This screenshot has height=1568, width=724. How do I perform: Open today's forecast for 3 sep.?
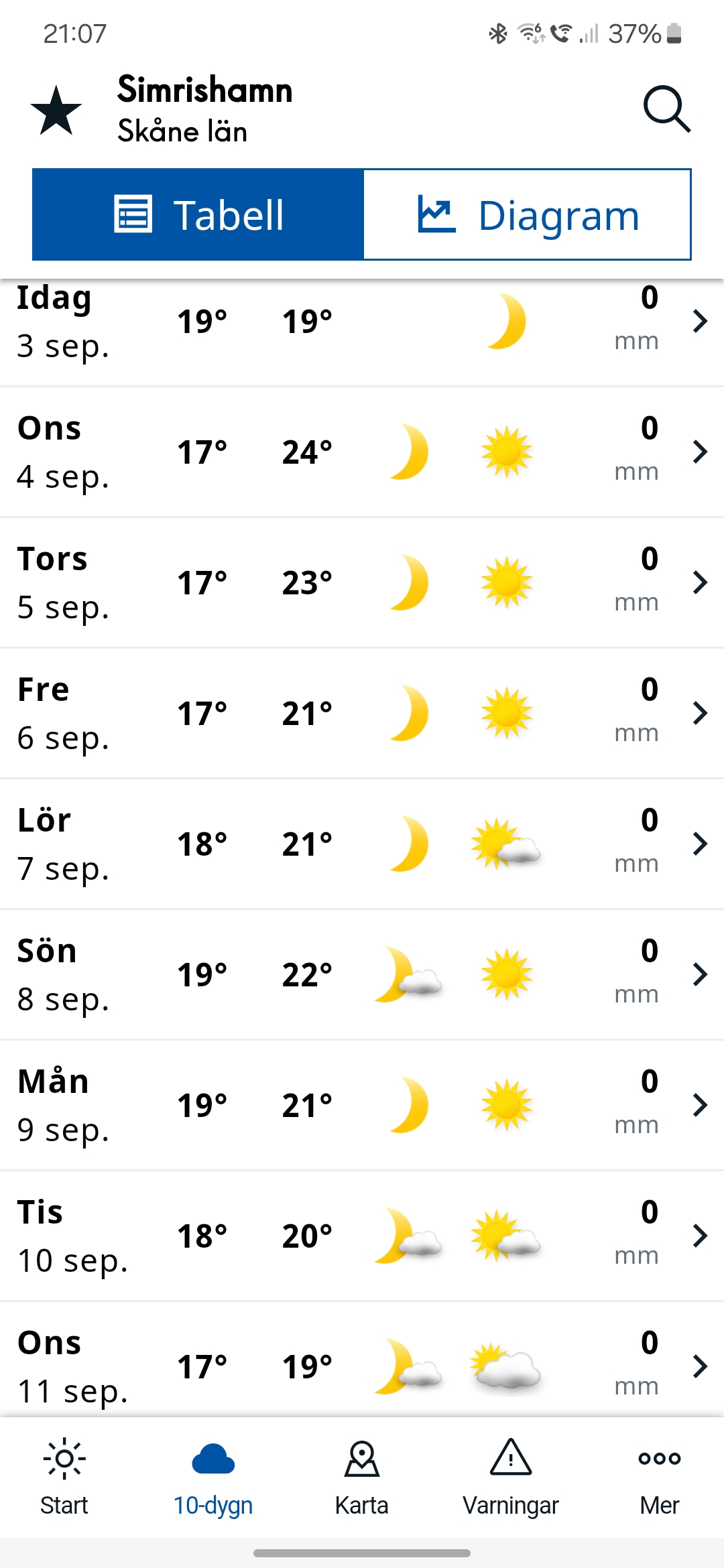[x=362, y=323]
